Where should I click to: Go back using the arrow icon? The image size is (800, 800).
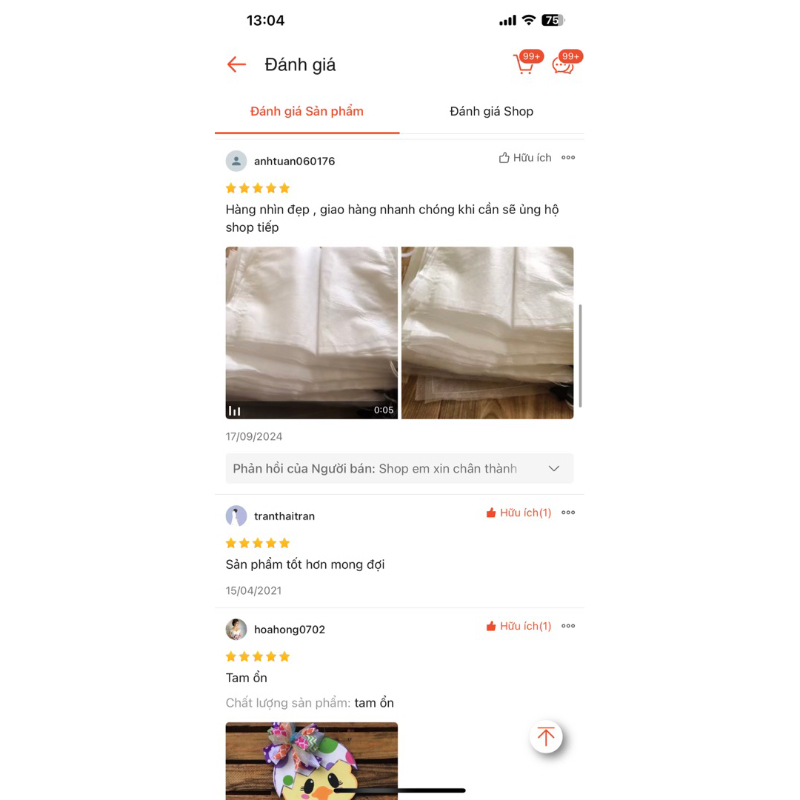(237, 65)
